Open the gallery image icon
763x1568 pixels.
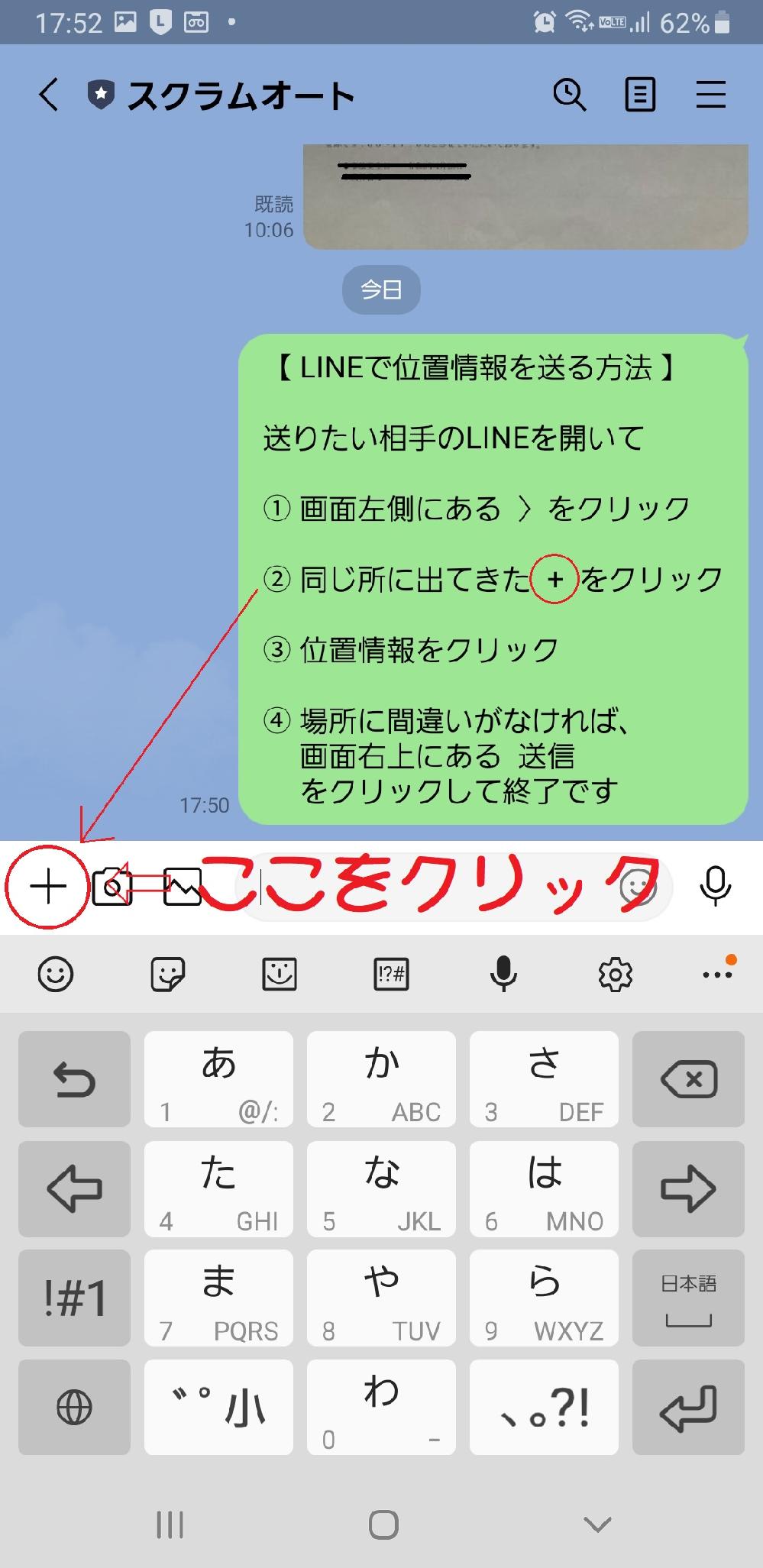(x=182, y=887)
